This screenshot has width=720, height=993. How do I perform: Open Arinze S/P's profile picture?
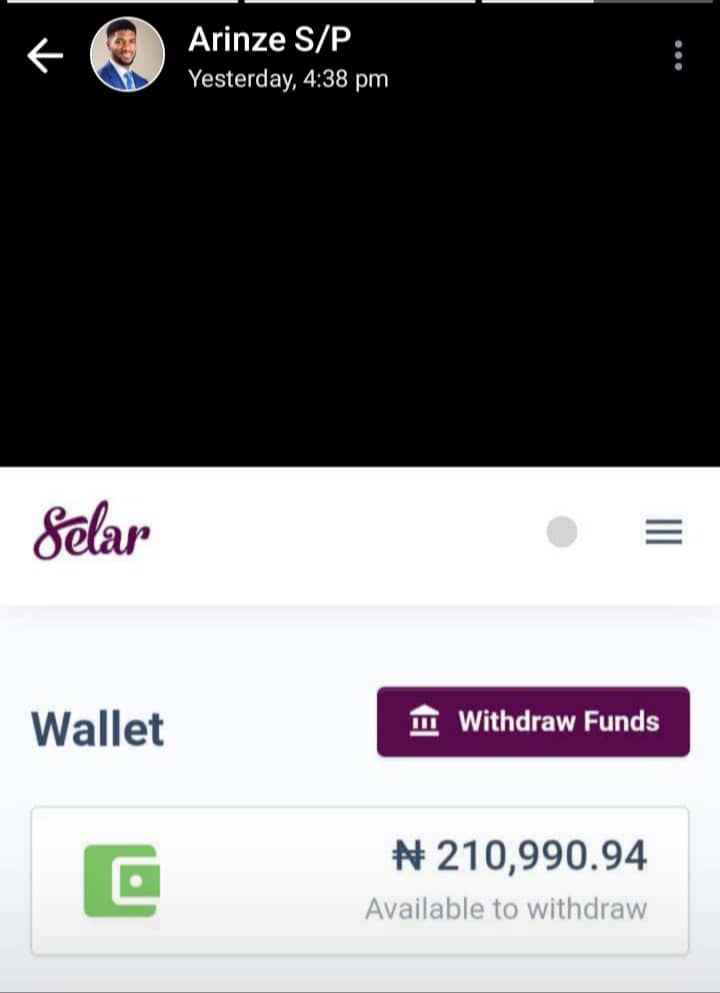pyautogui.click(x=127, y=54)
